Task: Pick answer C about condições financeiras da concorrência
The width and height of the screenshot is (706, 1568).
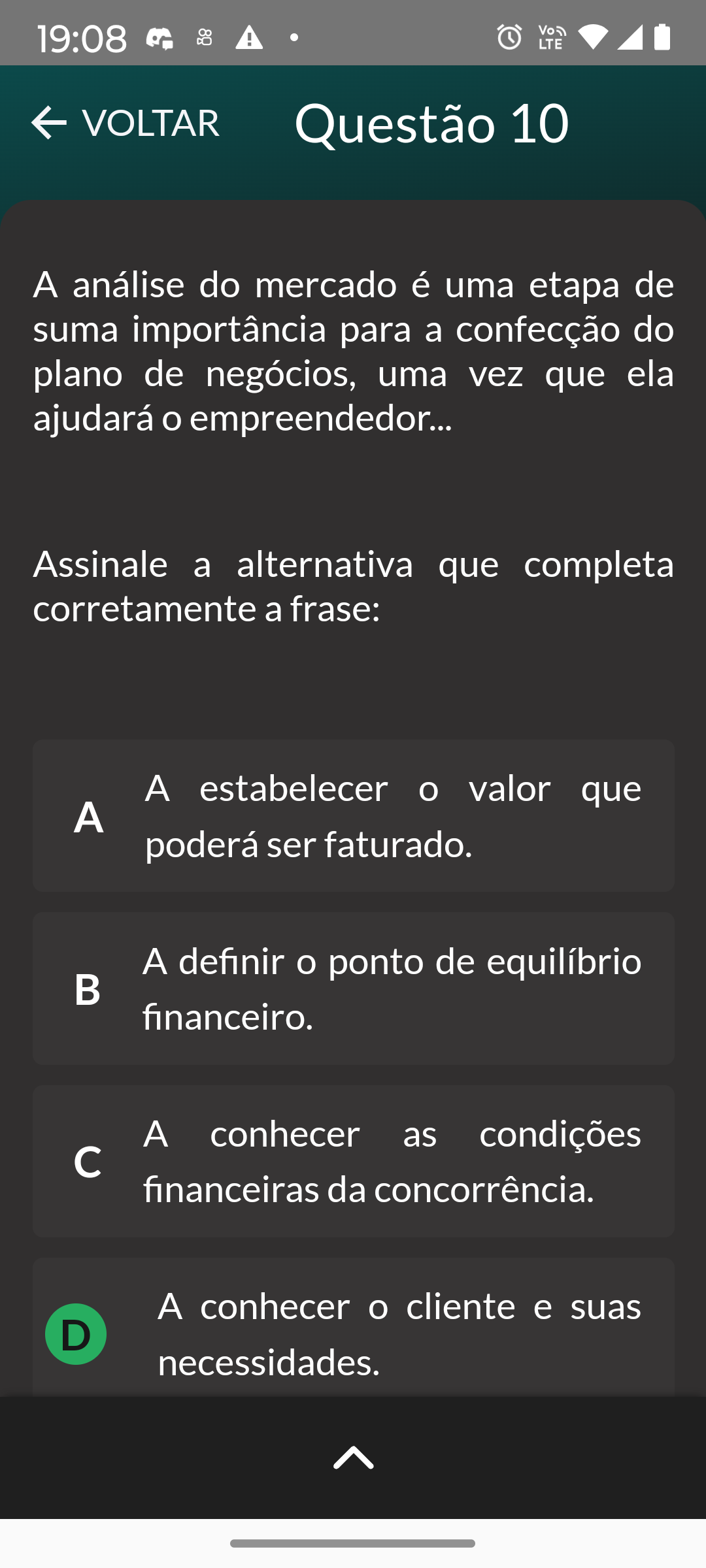Action: coord(353,1161)
